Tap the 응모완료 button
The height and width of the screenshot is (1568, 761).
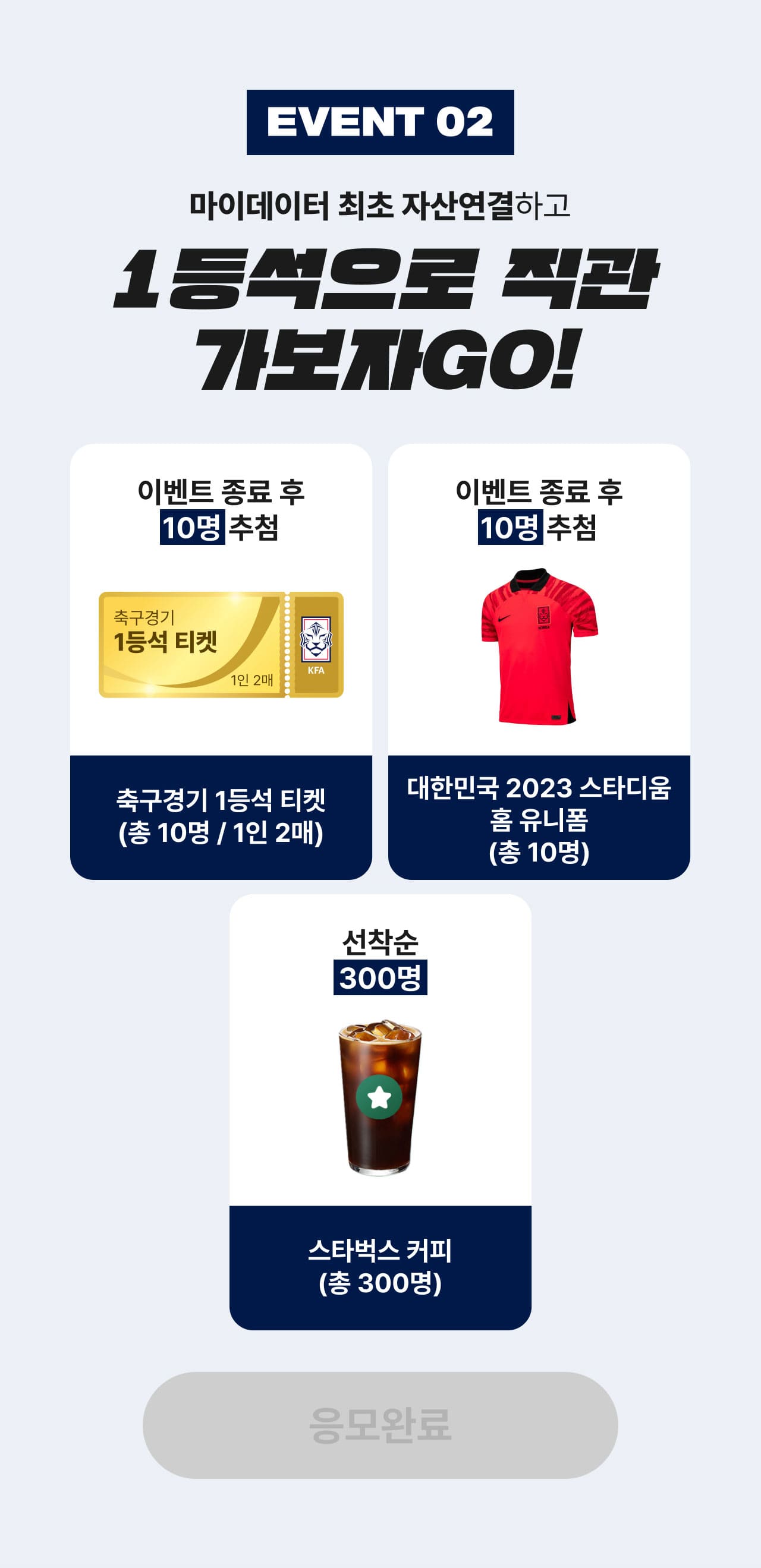coord(380,1425)
